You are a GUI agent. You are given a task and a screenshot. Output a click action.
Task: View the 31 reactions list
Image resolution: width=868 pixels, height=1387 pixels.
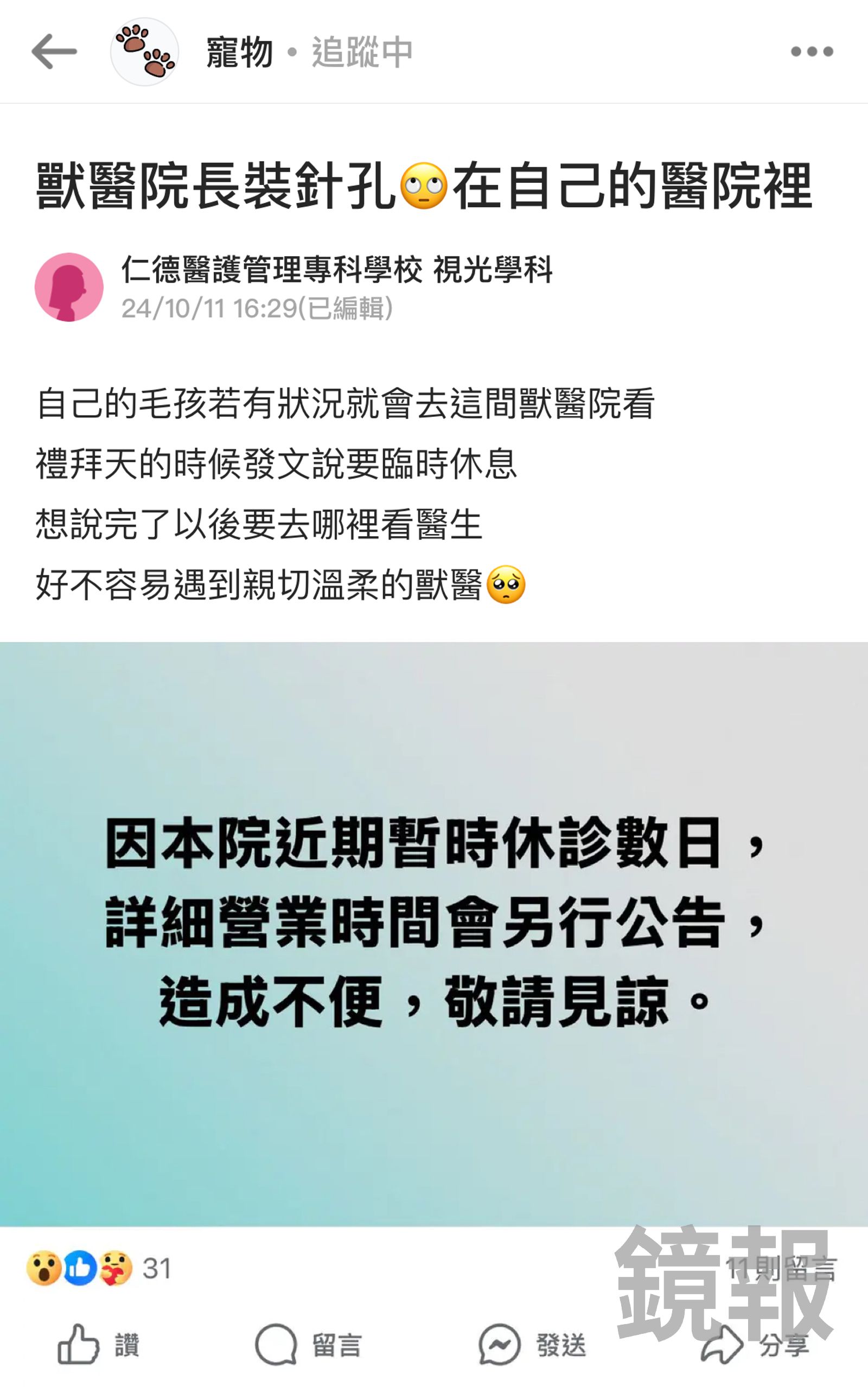coord(99,1268)
